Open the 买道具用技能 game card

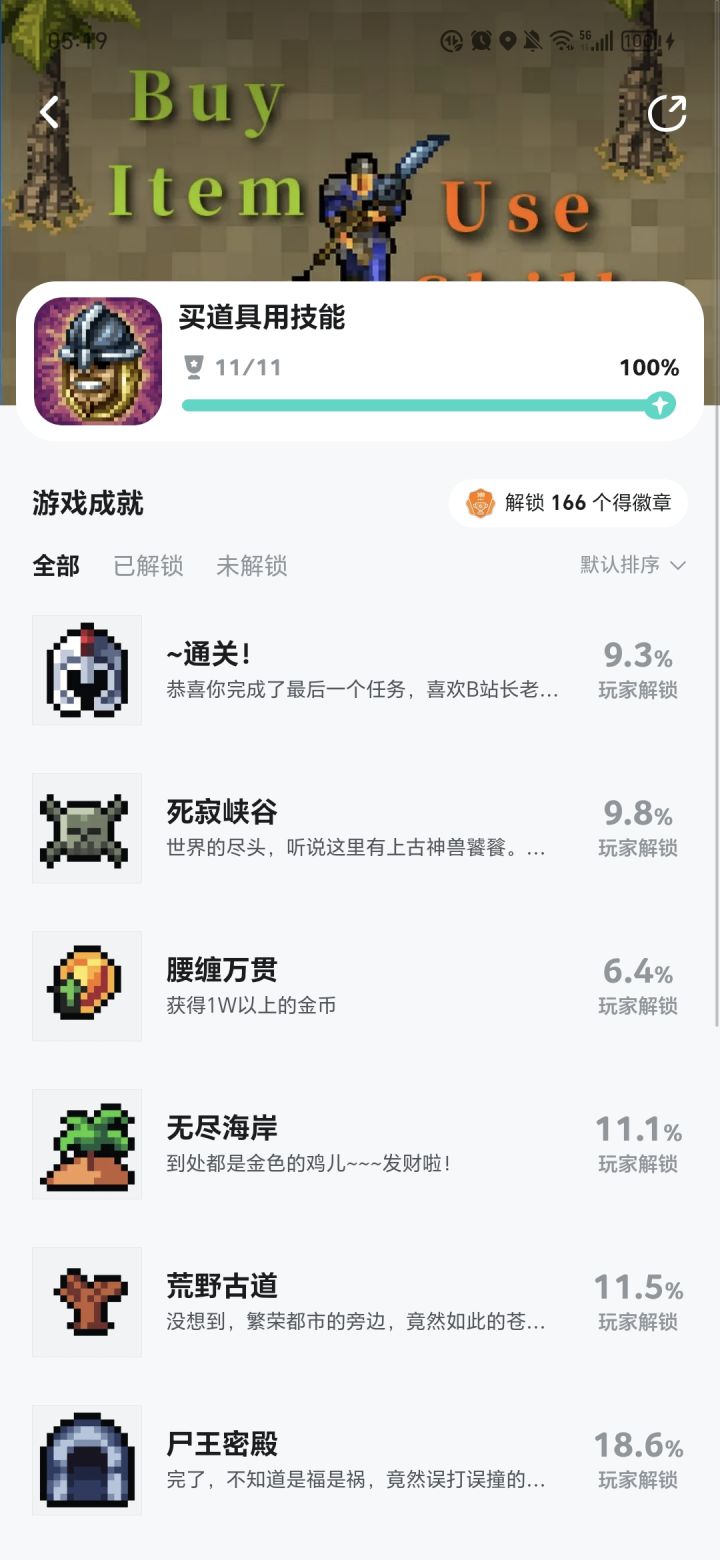click(x=360, y=361)
